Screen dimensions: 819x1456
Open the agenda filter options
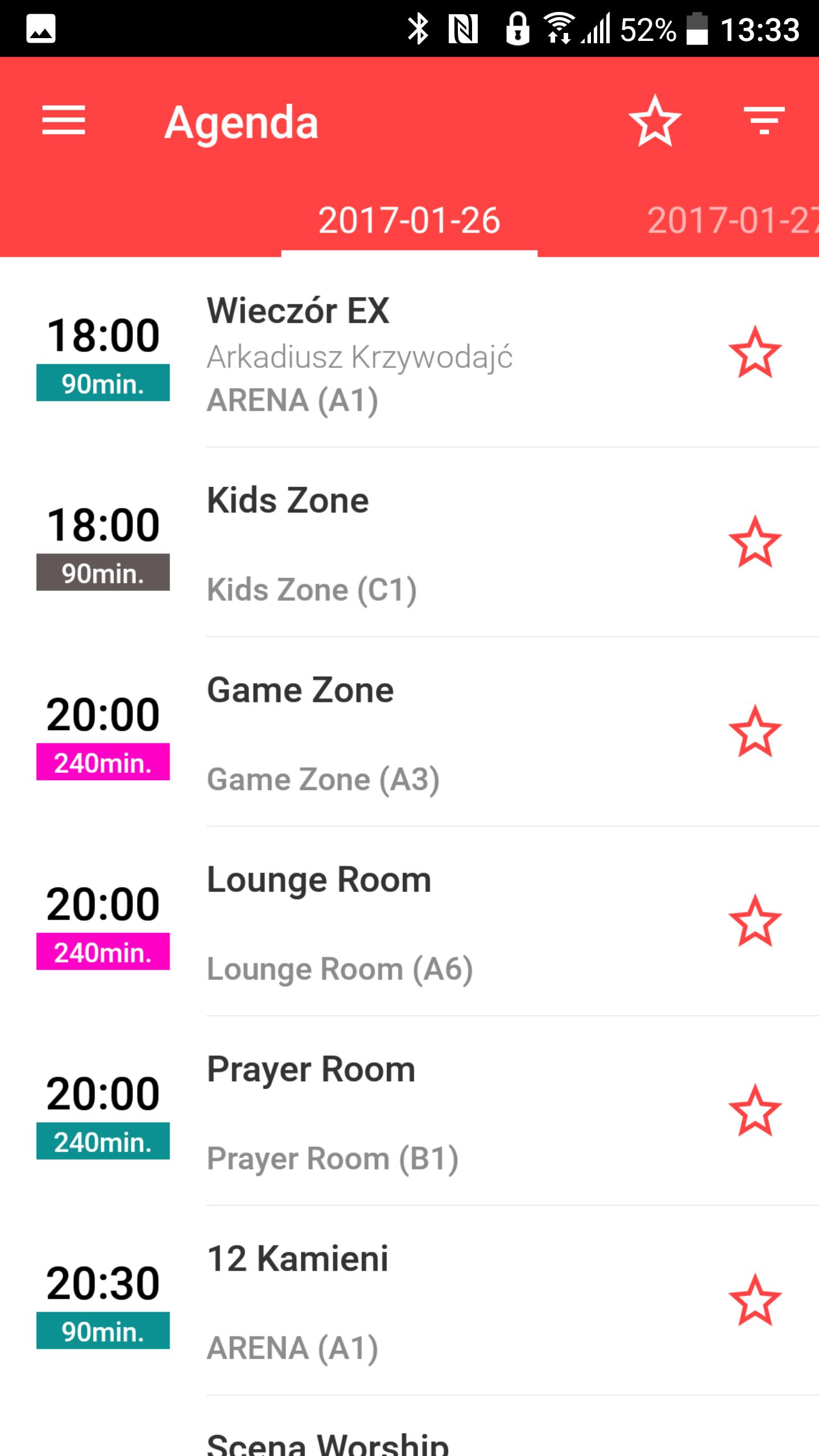coord(764,121)
